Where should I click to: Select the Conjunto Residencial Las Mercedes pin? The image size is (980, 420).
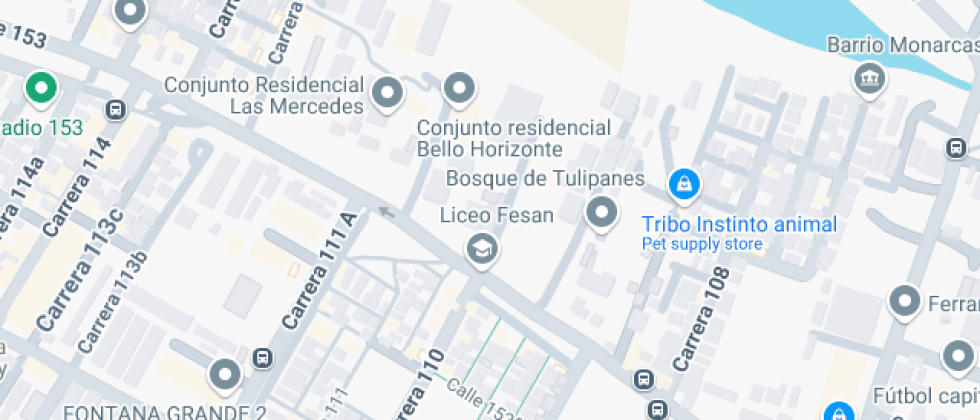click(387, 94)
